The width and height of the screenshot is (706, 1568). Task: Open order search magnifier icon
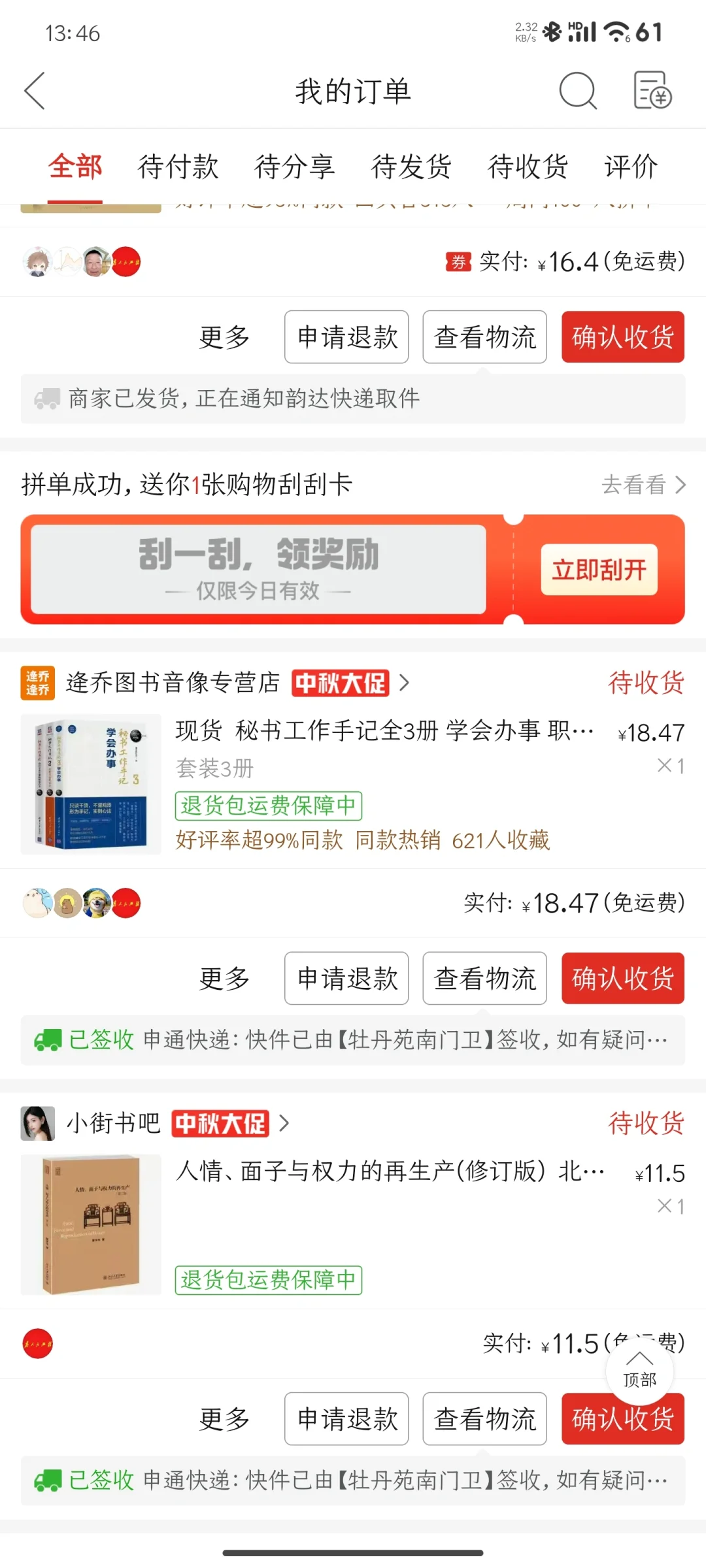click(x=578, y=91)
